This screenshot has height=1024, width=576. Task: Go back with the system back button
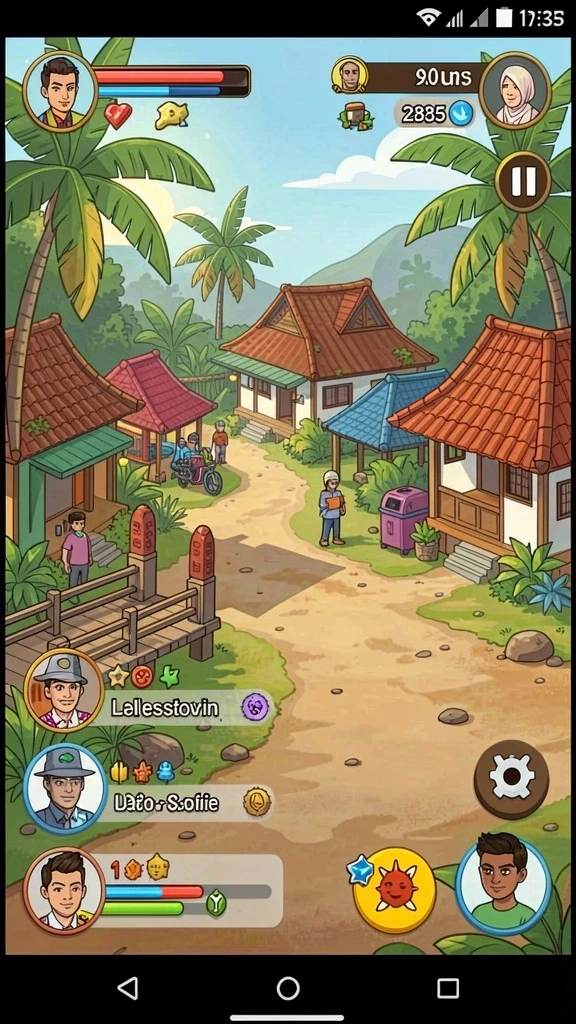(128, 988)
